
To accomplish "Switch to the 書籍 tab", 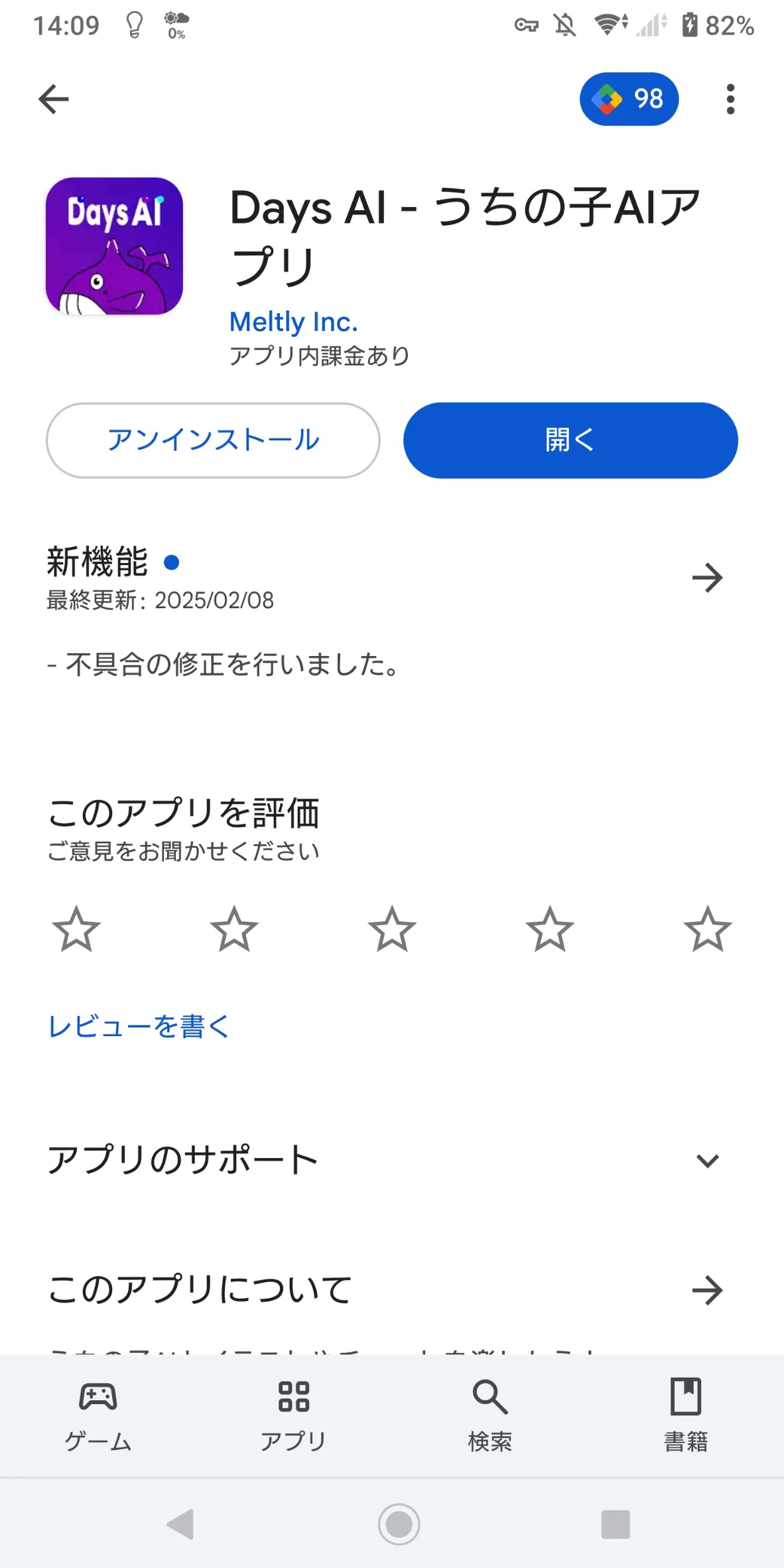I will click(x=686, y=1414).
